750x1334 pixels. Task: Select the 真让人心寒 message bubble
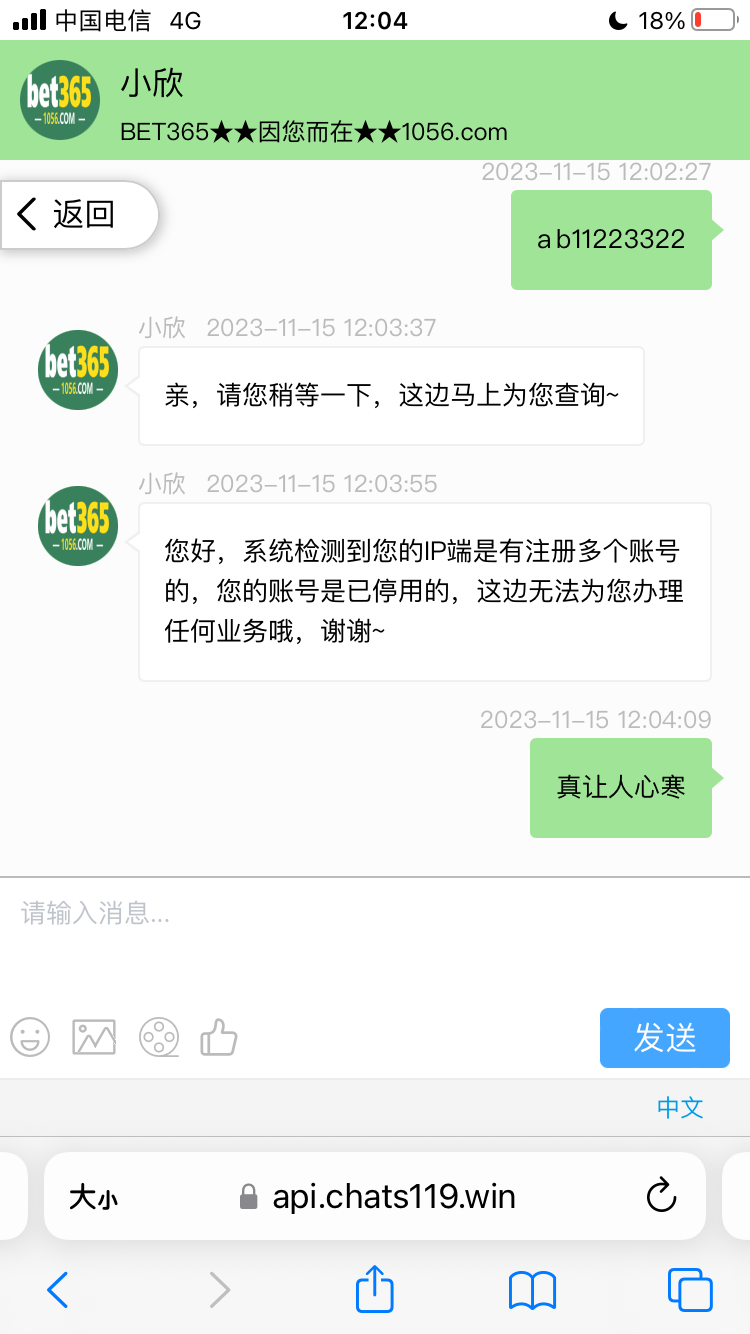[x=620, y=788]
